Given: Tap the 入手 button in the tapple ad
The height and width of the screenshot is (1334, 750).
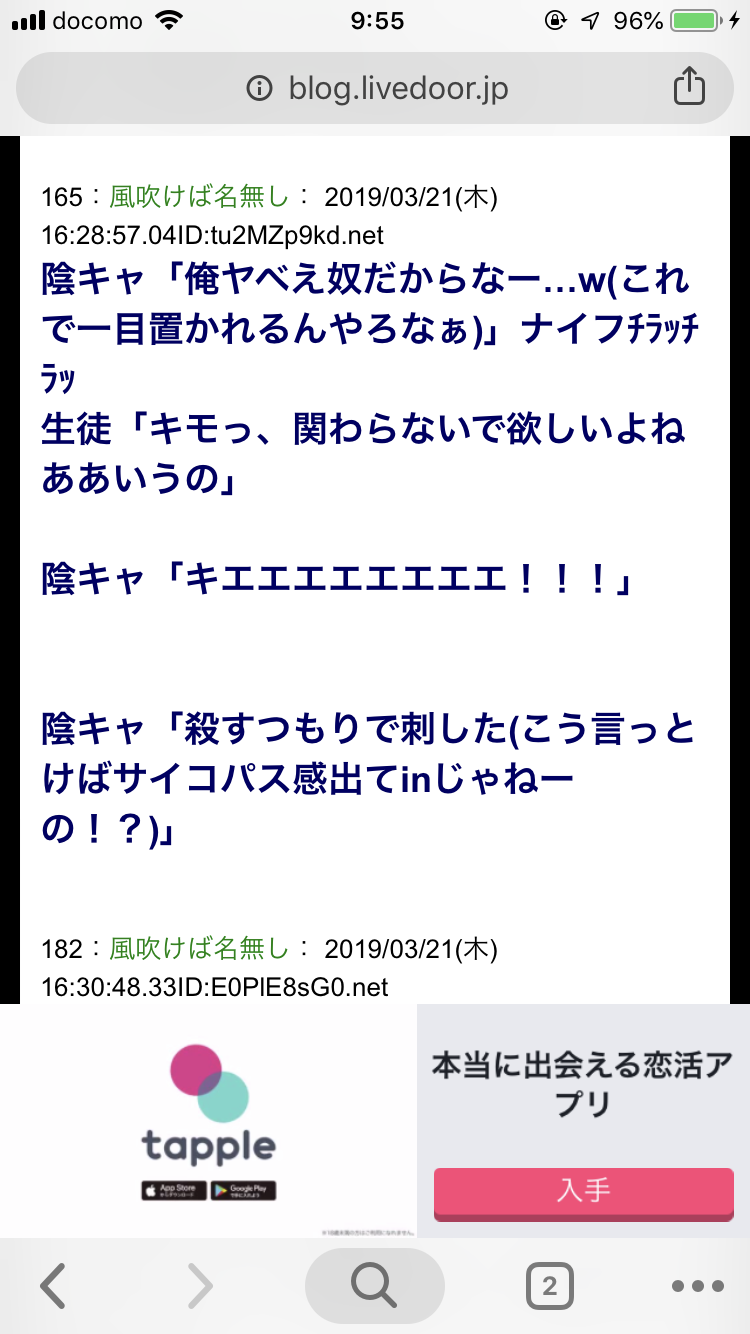Looking at the screenshot, I should (583, 1192).
